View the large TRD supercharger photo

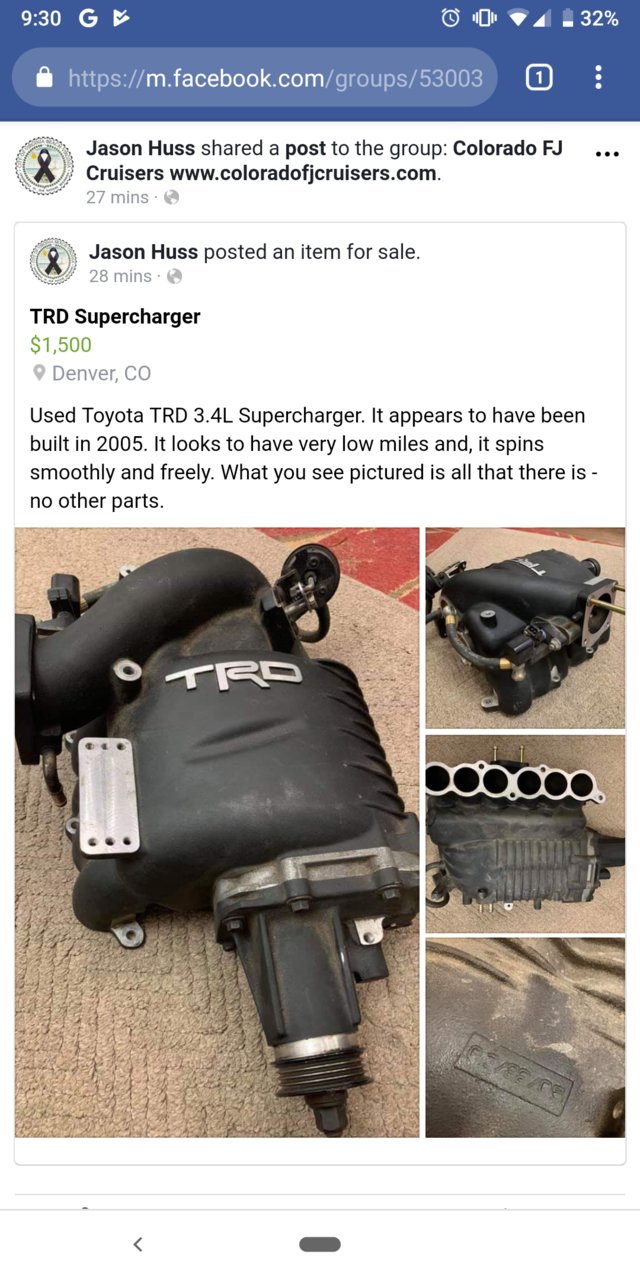(217, 832)
